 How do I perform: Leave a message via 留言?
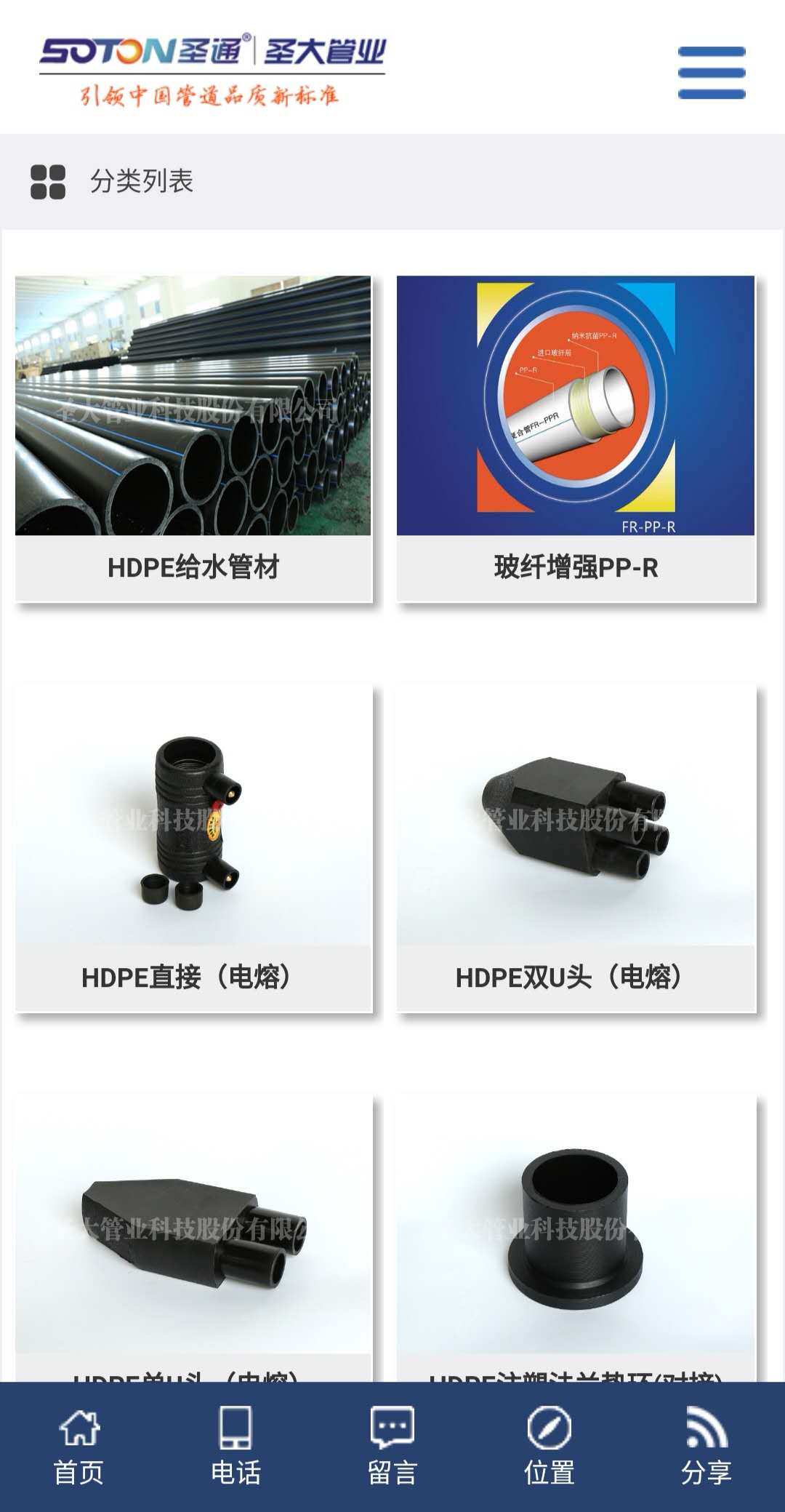coord(392,1446)
